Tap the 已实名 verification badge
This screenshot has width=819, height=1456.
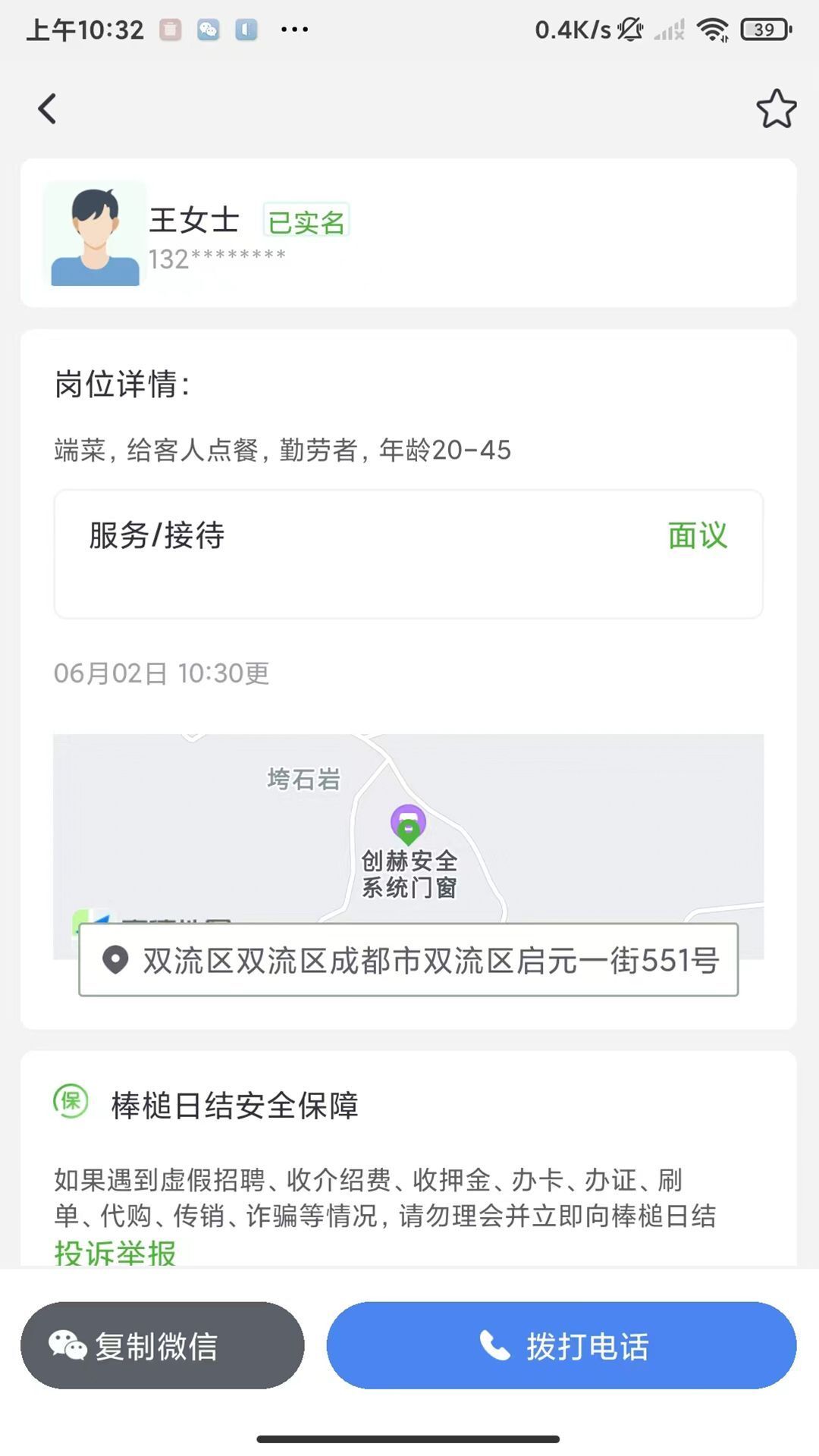(x=306, y=221)
